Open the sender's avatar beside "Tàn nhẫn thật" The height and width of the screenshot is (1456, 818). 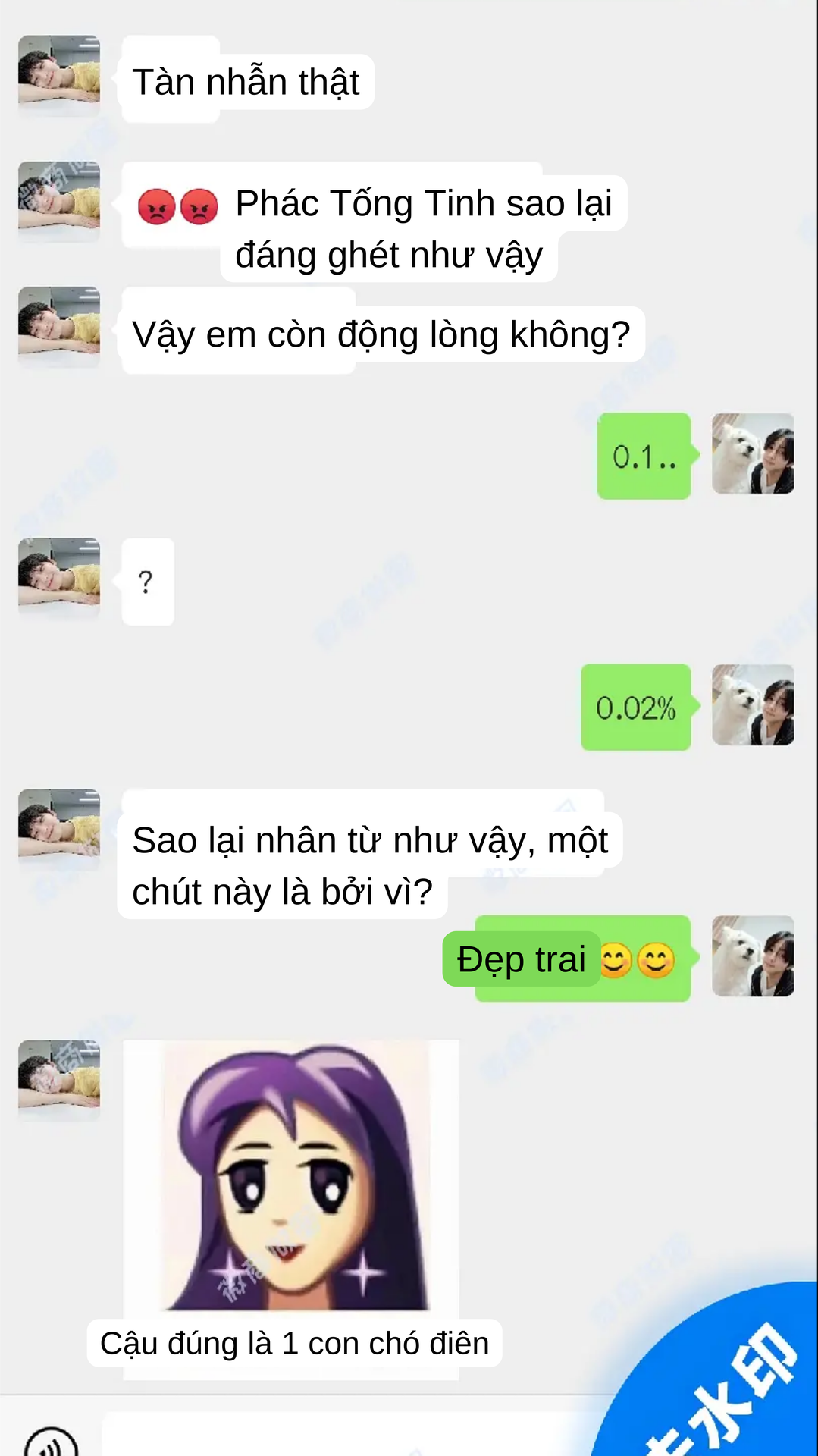click(59, 75)
